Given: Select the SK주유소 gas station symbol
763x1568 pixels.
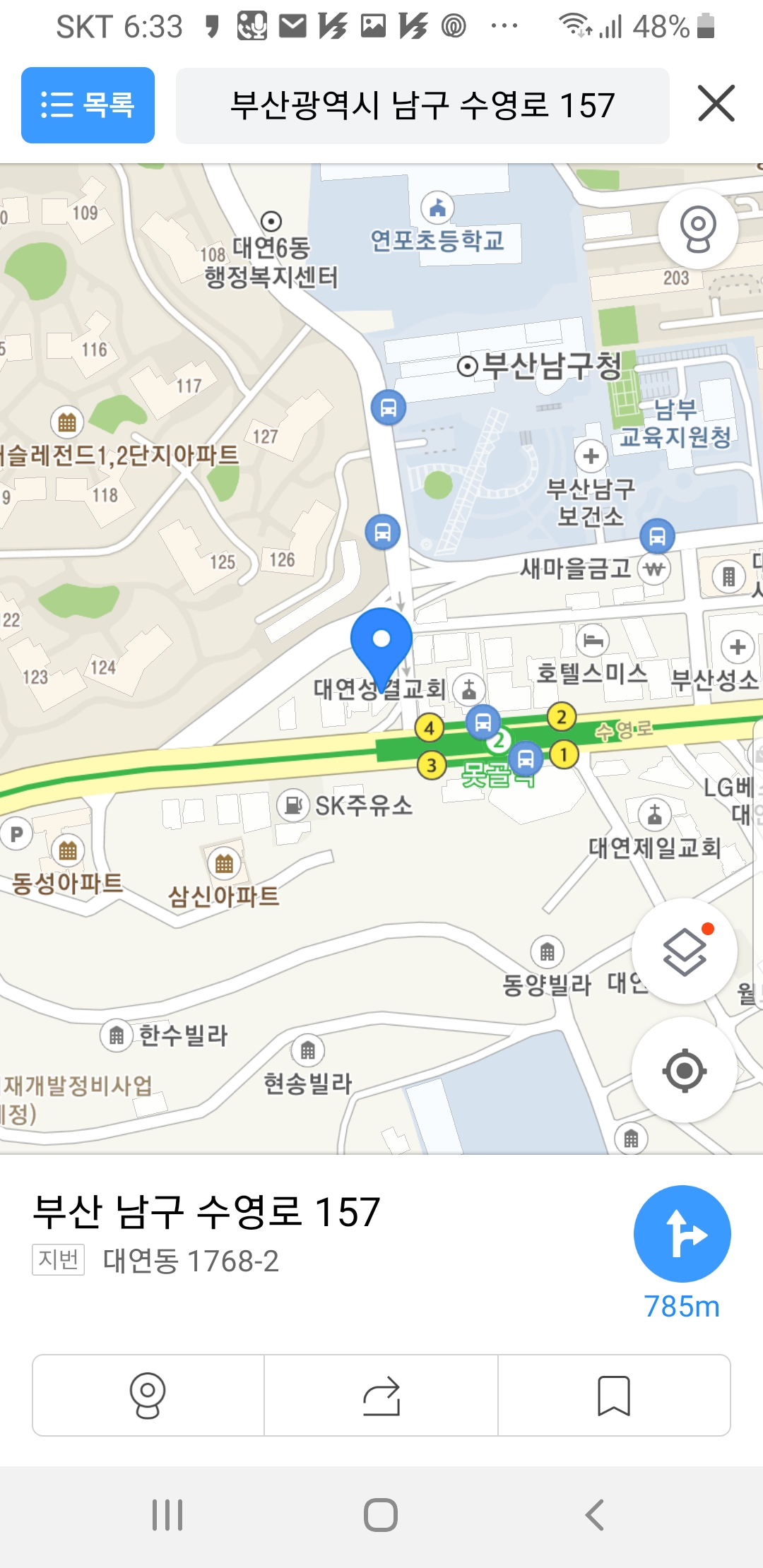Looking at the screenshot, I should pyautogui.click(x=295, y=804).
